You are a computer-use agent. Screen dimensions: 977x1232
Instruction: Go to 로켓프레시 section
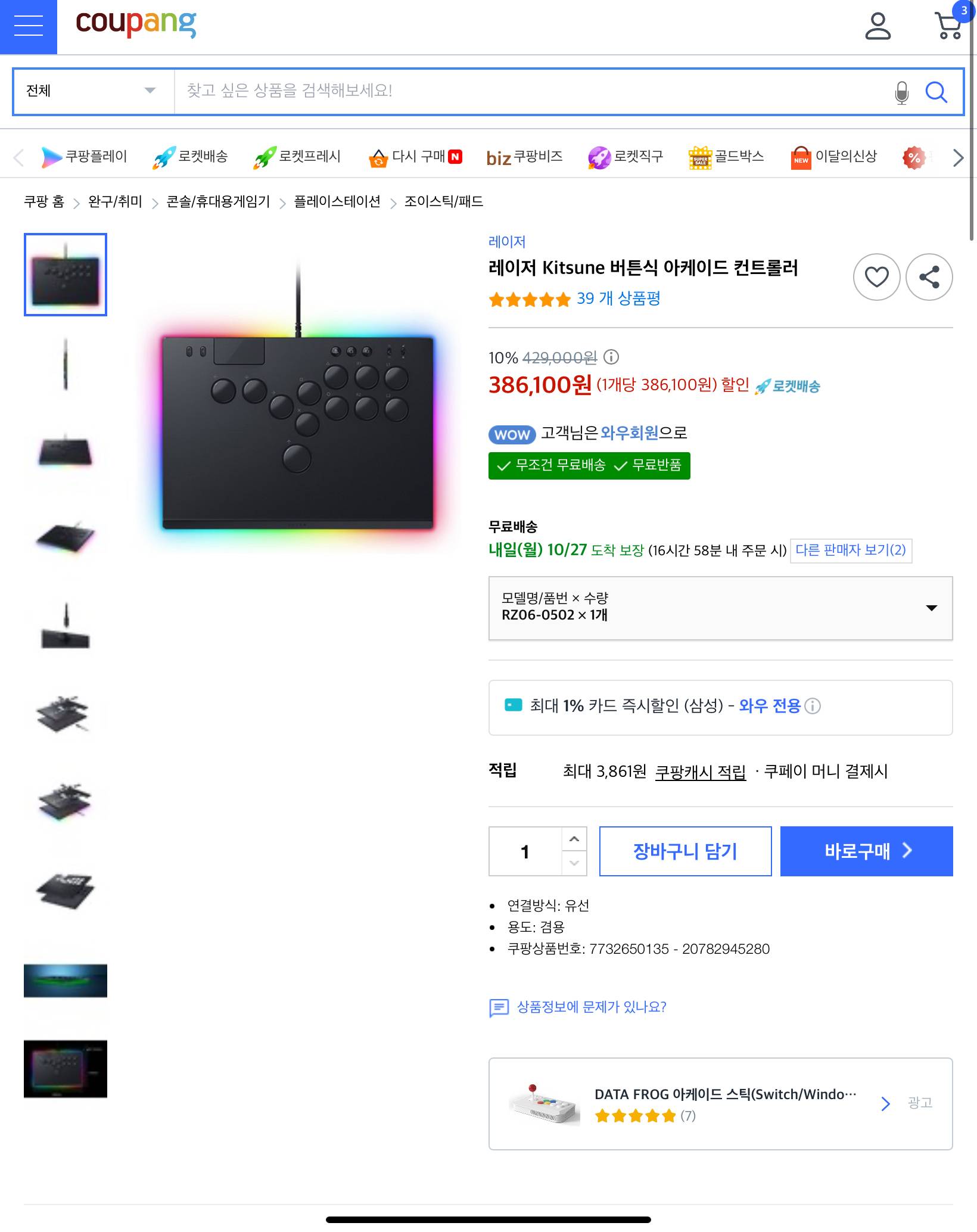click(298, 157)
